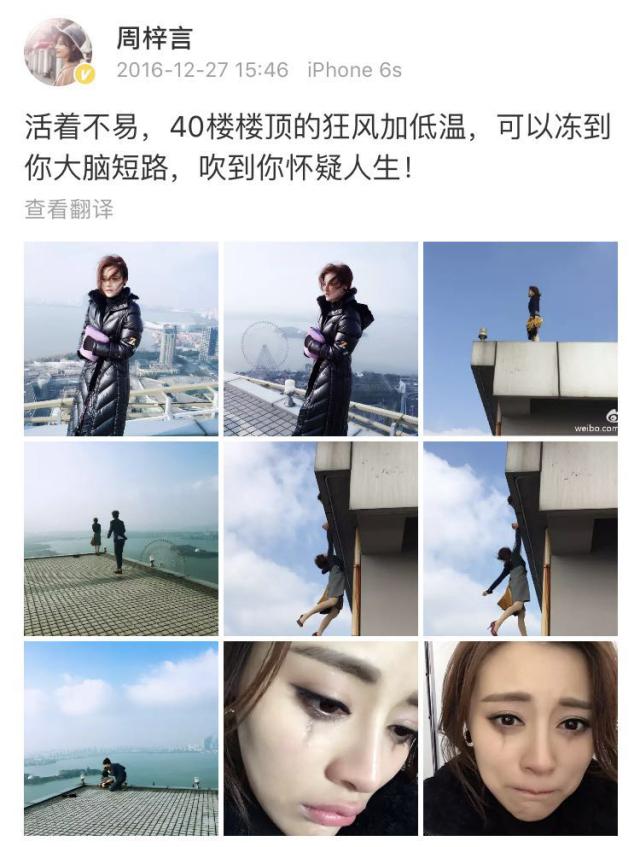Viewport: 640px width, 847px height.
Task: Tap 查看翻译 to view translation
Action: point(69,209)
